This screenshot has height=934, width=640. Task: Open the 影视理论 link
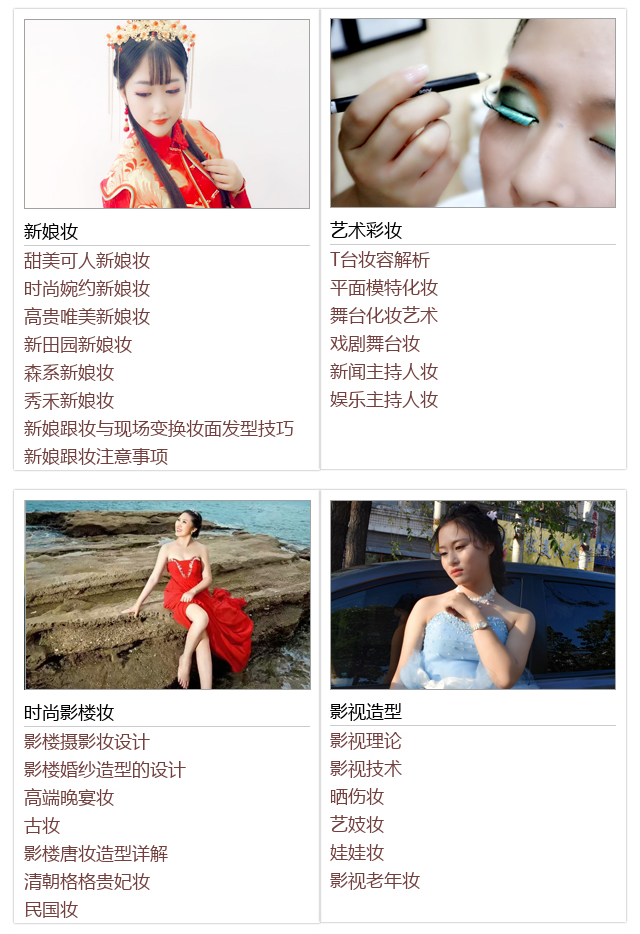click(x=366, y=741)
